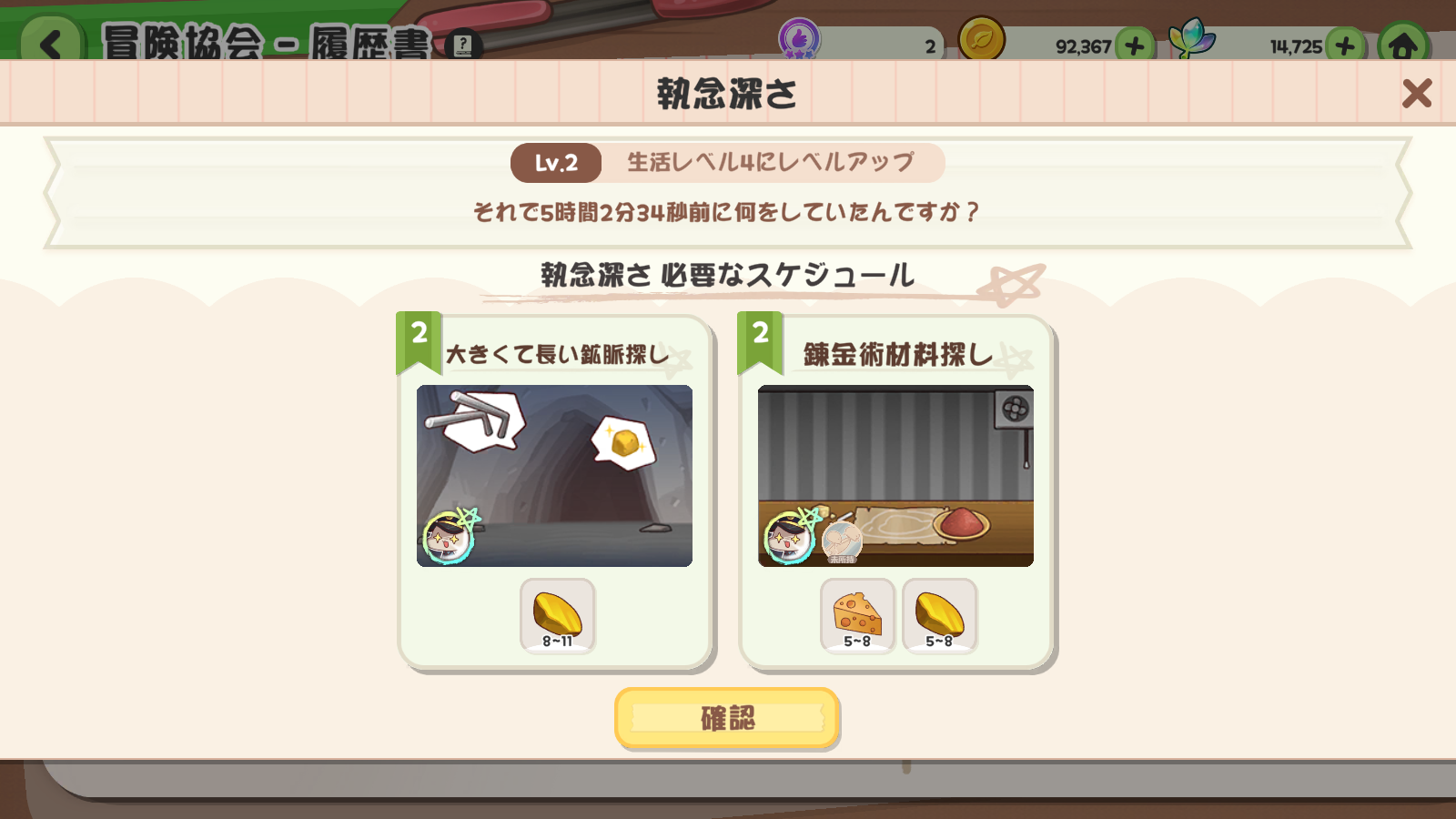This screenshot has height=819, width=1456.
Task: Open the help question-mark icon
Action: click(463, 44)
